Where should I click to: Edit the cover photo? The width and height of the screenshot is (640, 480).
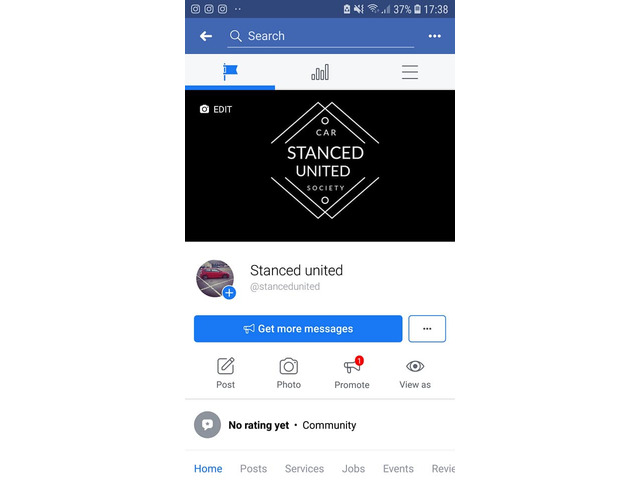click(x=216, y=109)
